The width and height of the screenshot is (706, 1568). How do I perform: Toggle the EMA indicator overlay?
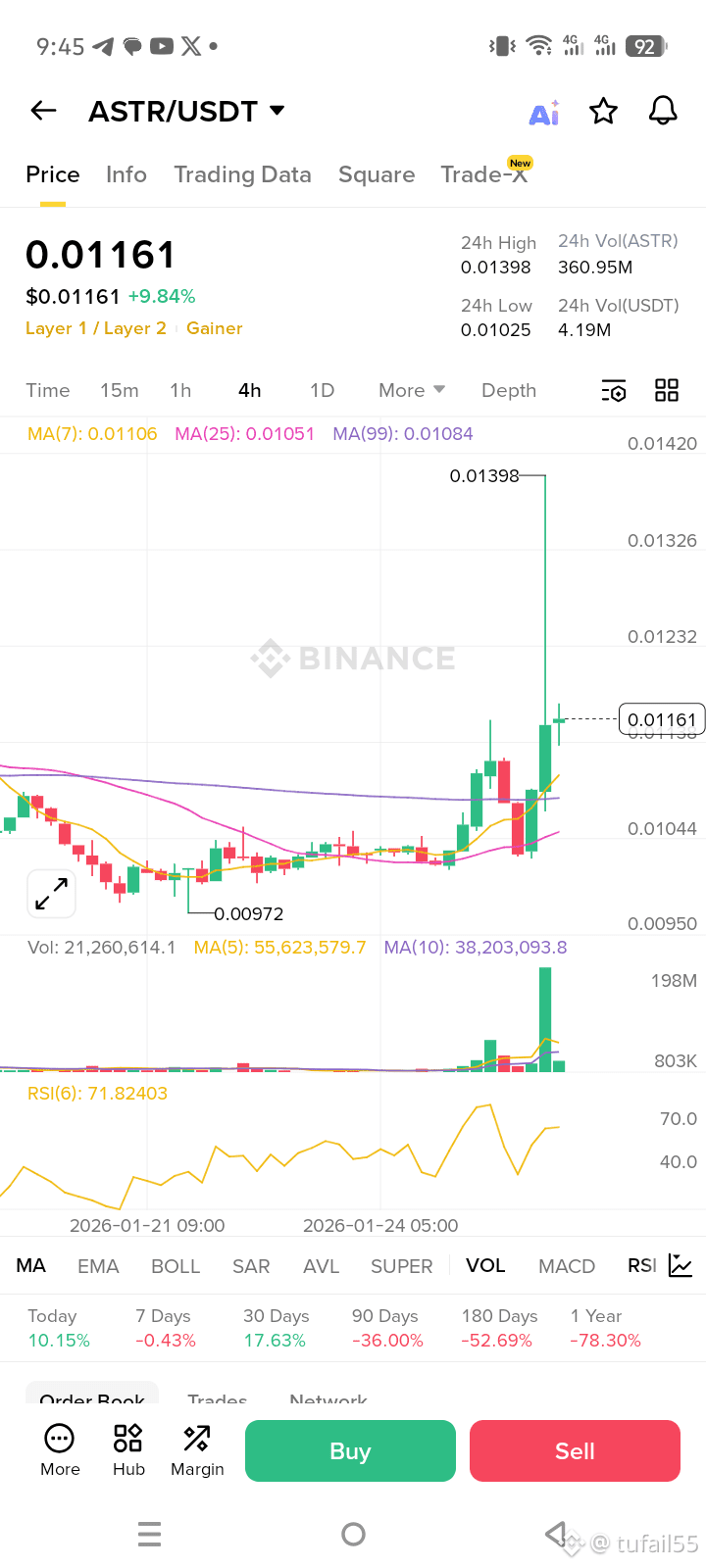(98, 1266)
